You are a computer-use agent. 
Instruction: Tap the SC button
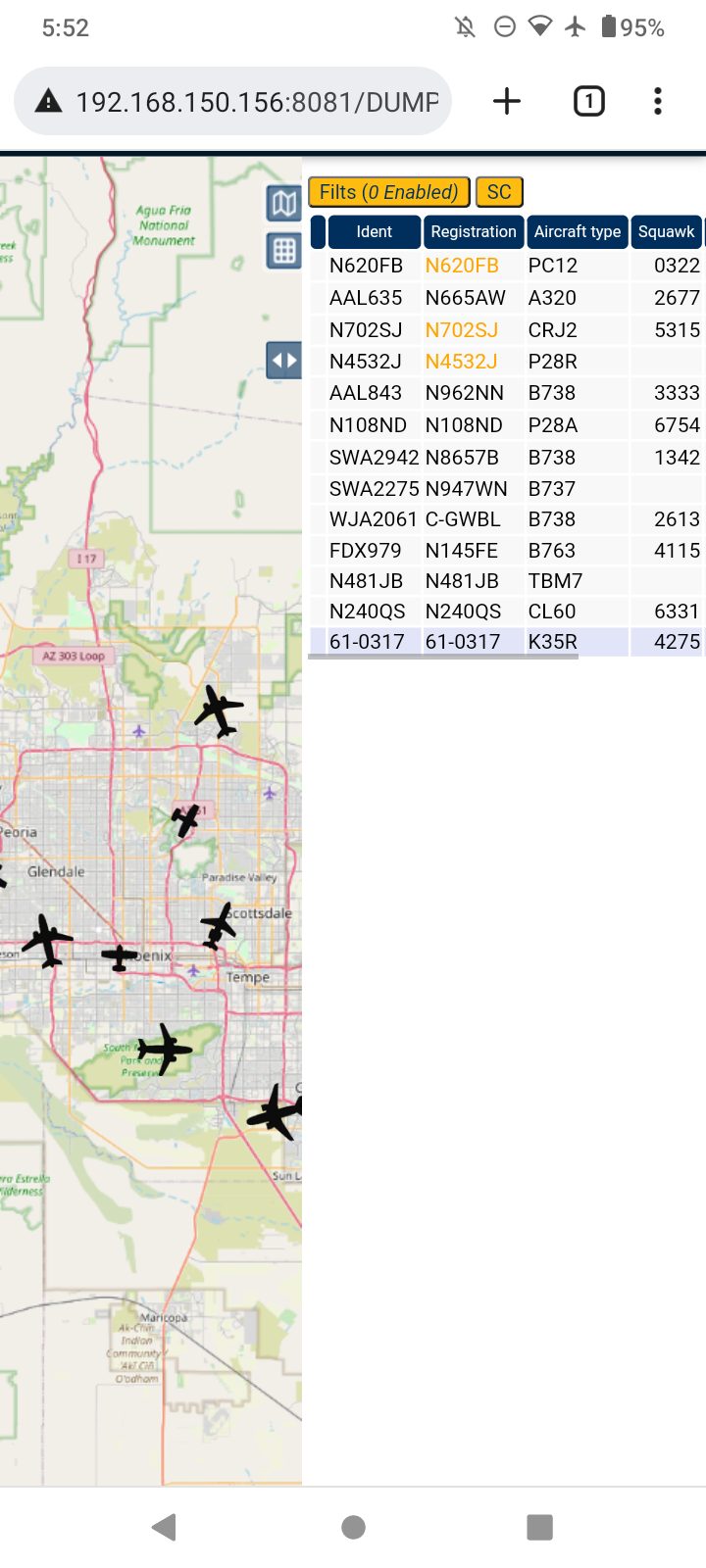tap(499, 192)
